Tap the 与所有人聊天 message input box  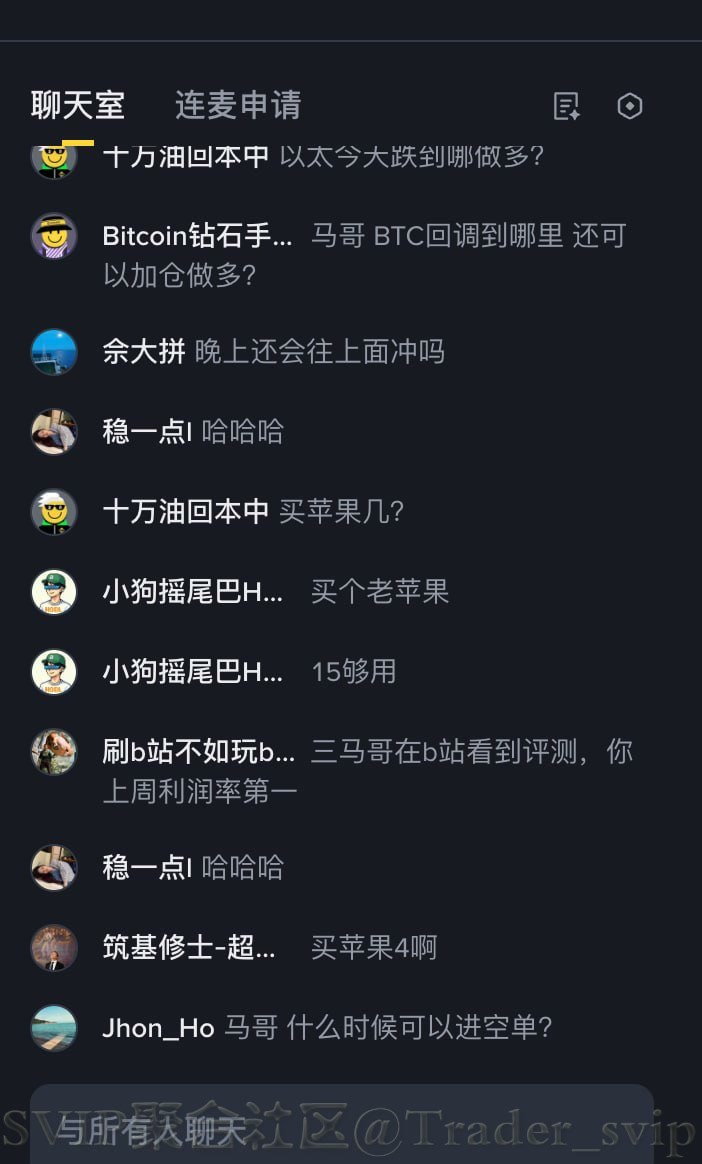340,1129
